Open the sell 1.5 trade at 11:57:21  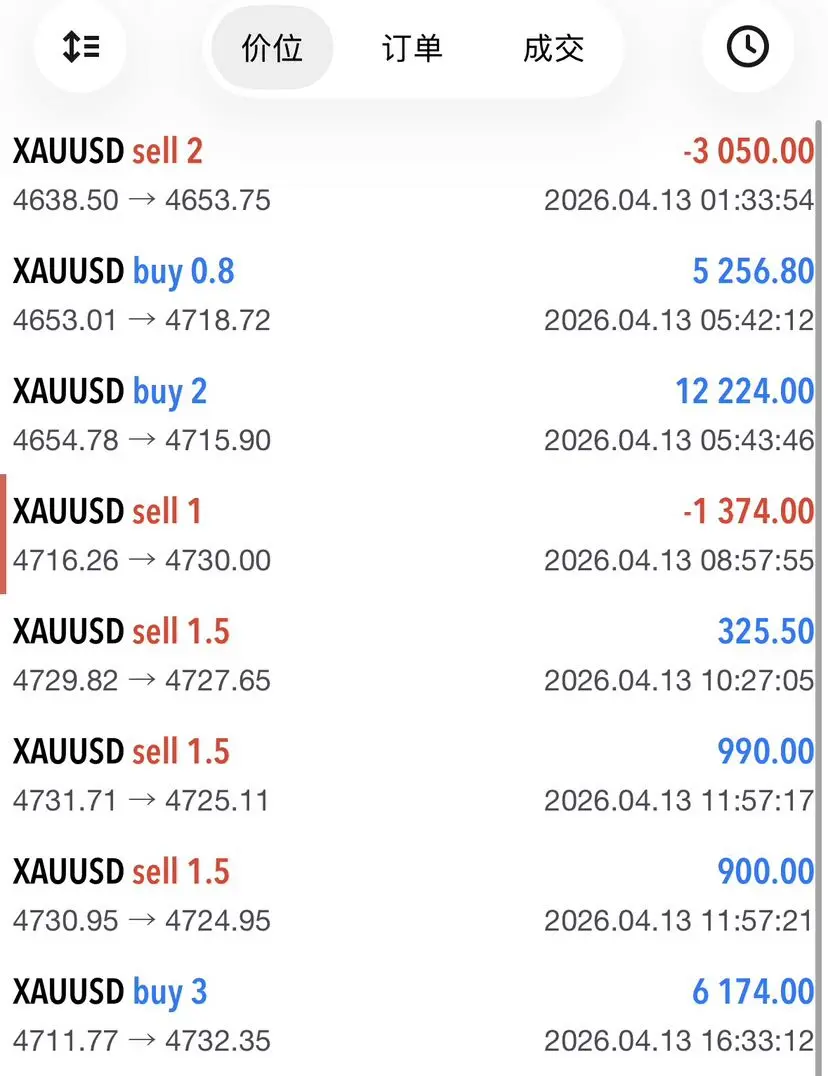pyautogui.click(x=413, y=895)
